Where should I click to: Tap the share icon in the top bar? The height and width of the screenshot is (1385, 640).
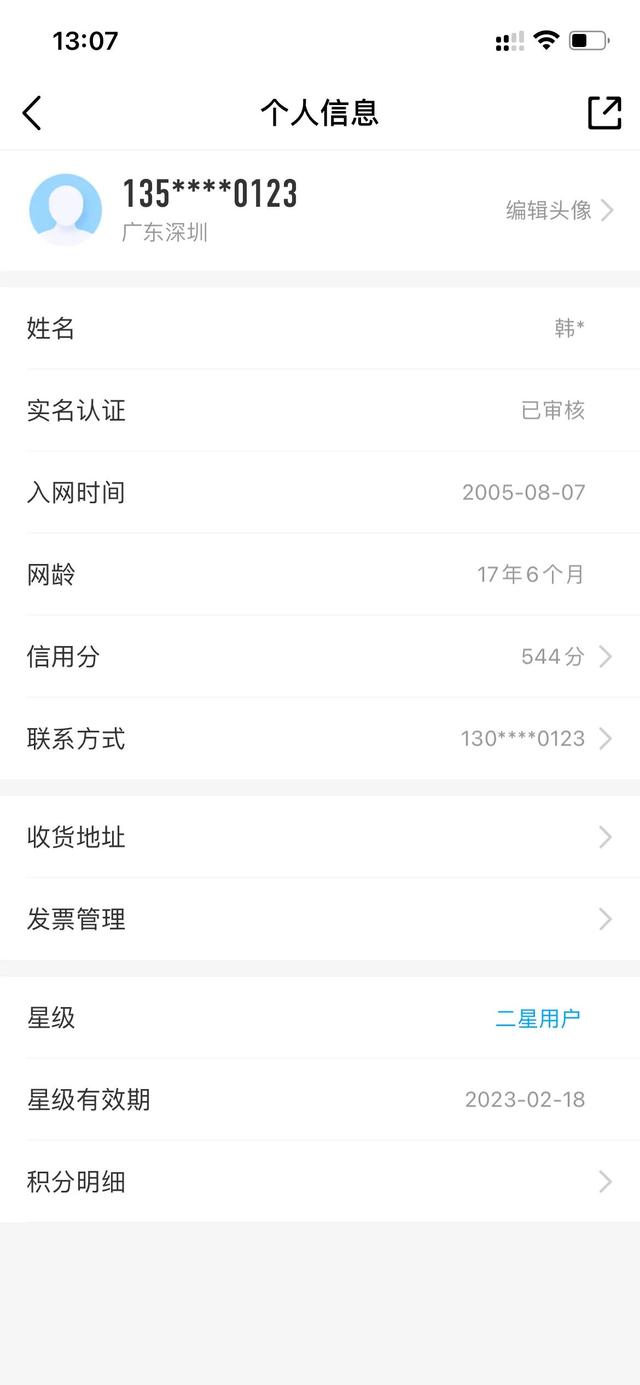point(604,113)
